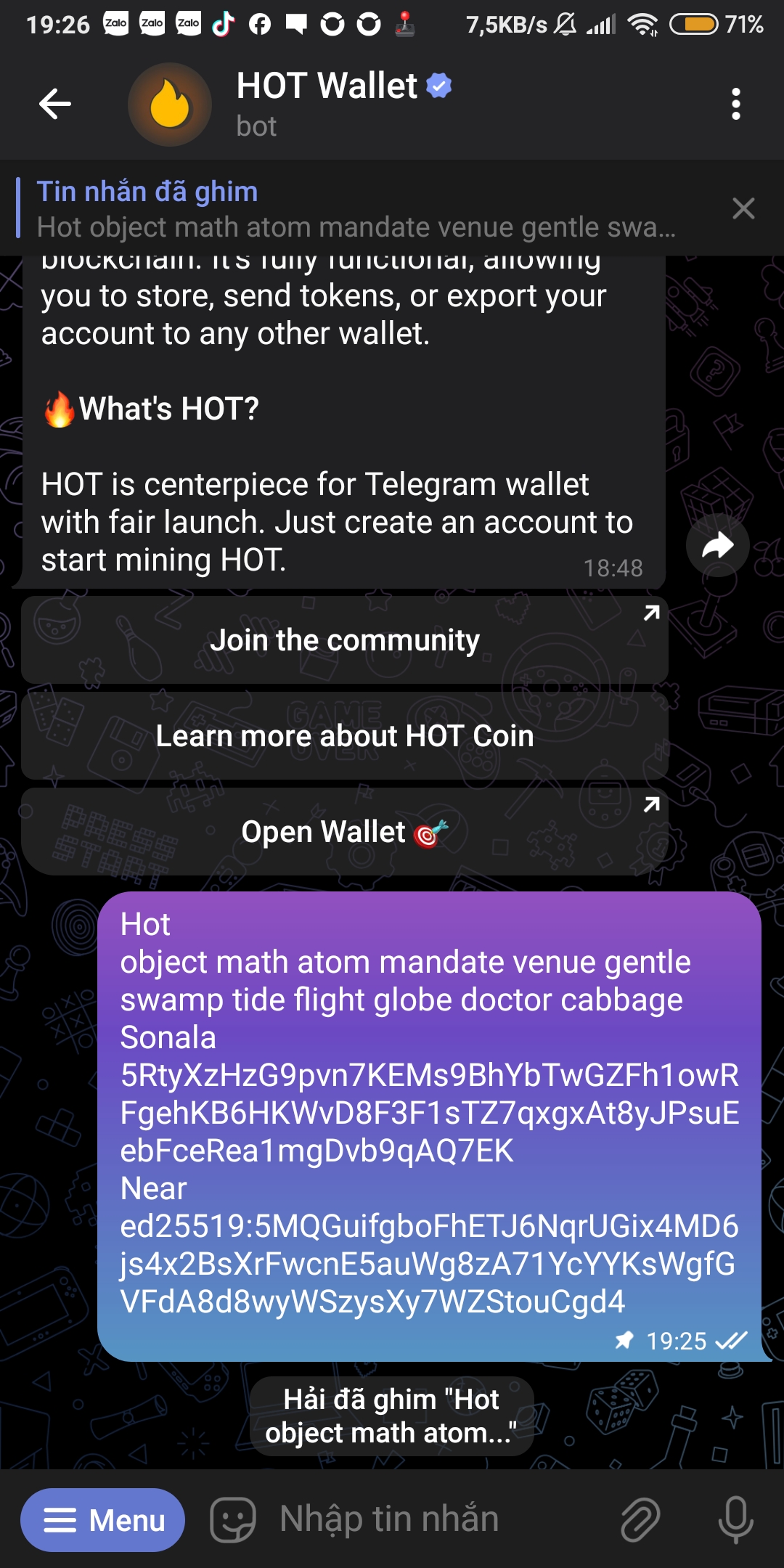The height and width of the screenshot is (1568, 784).
Task: Open the bot Menu button
Action: 102,1520
